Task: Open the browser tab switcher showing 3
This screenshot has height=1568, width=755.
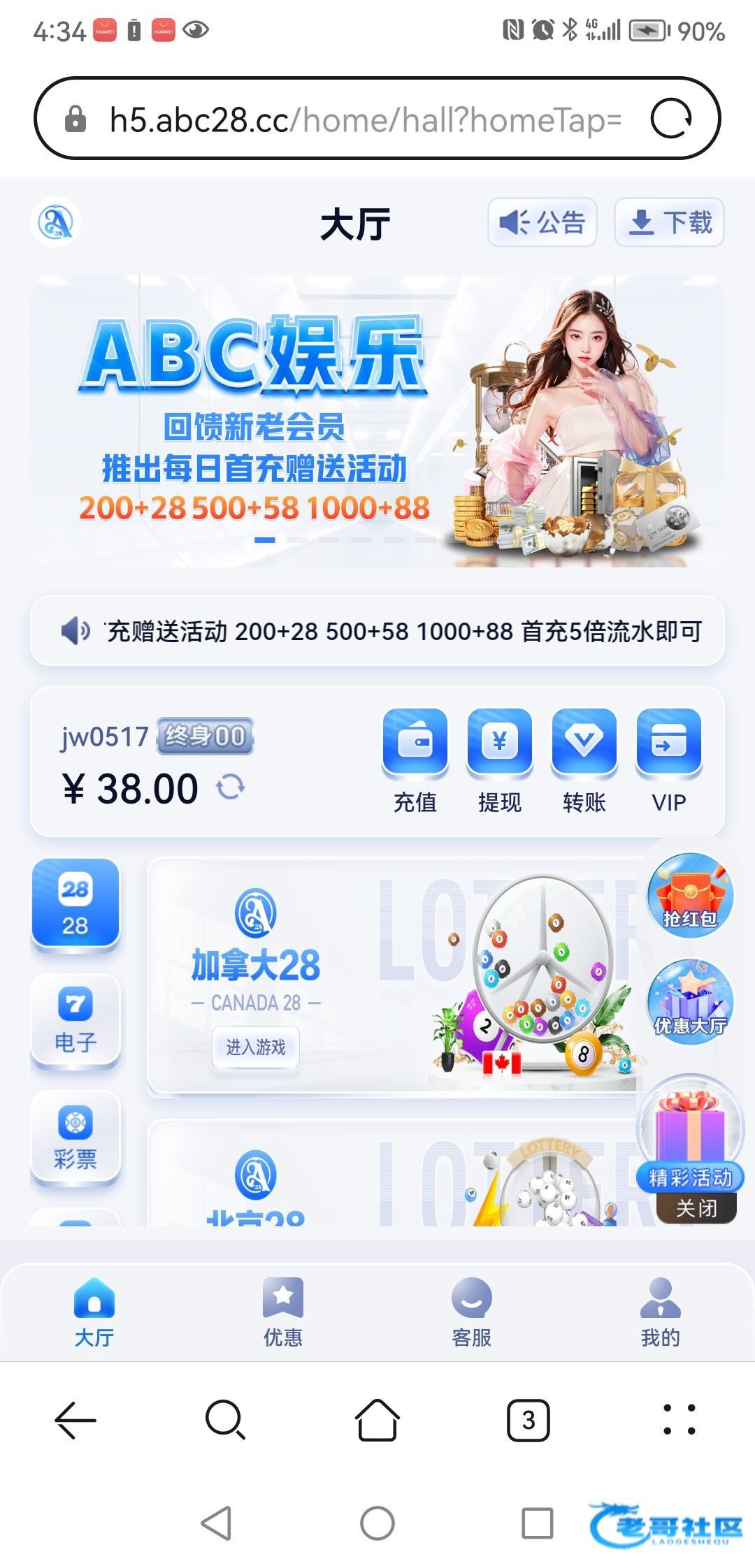Action: click(528, 1420)
